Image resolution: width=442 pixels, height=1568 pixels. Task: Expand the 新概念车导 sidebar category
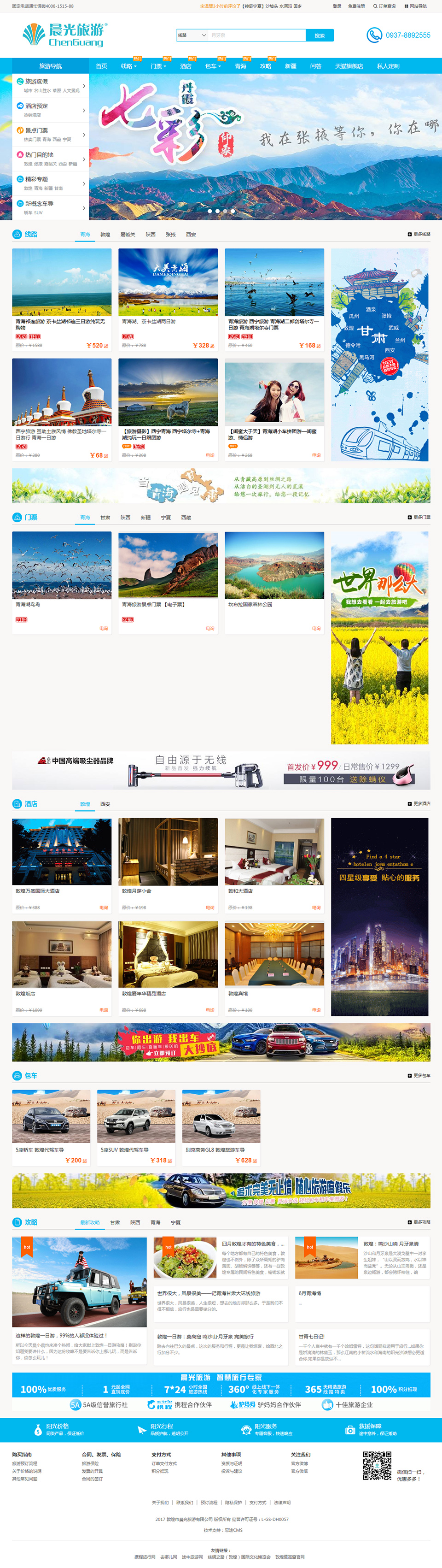(51, 207)
